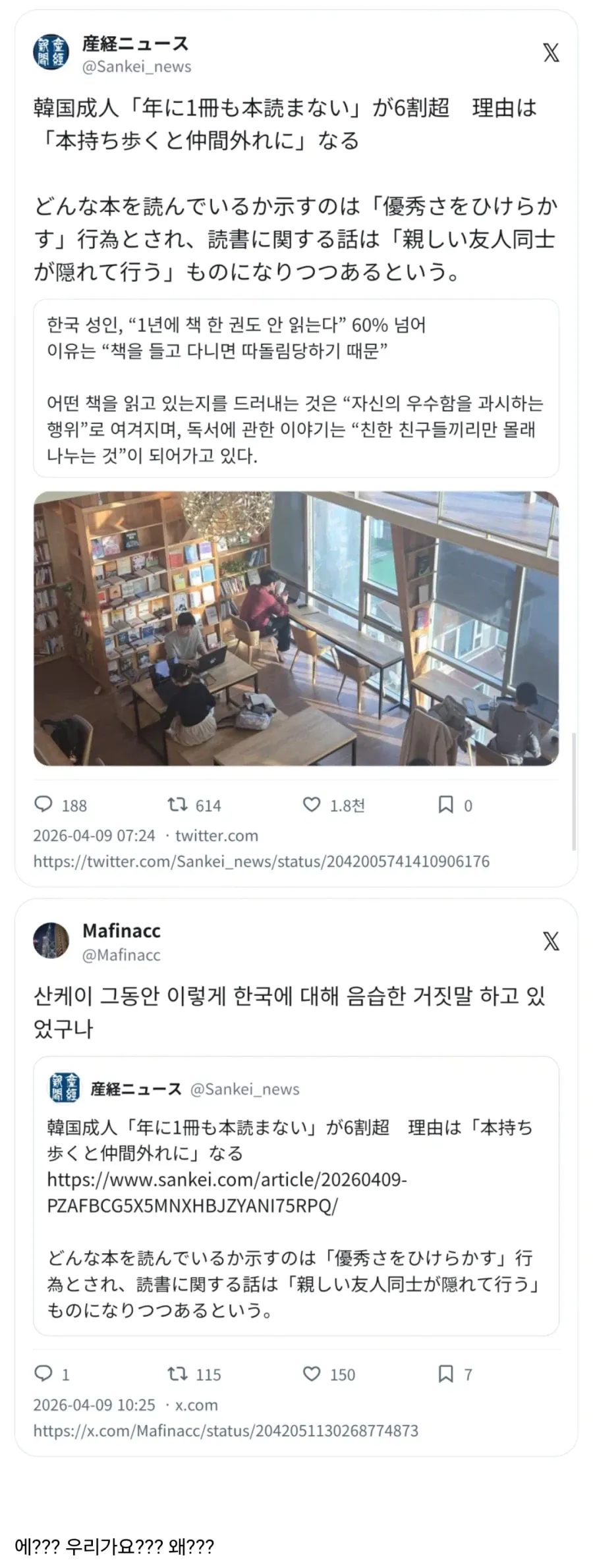Open Mafinacc's profile
The height and width of the screenshot is (1568, 593).
click(121, 931)
